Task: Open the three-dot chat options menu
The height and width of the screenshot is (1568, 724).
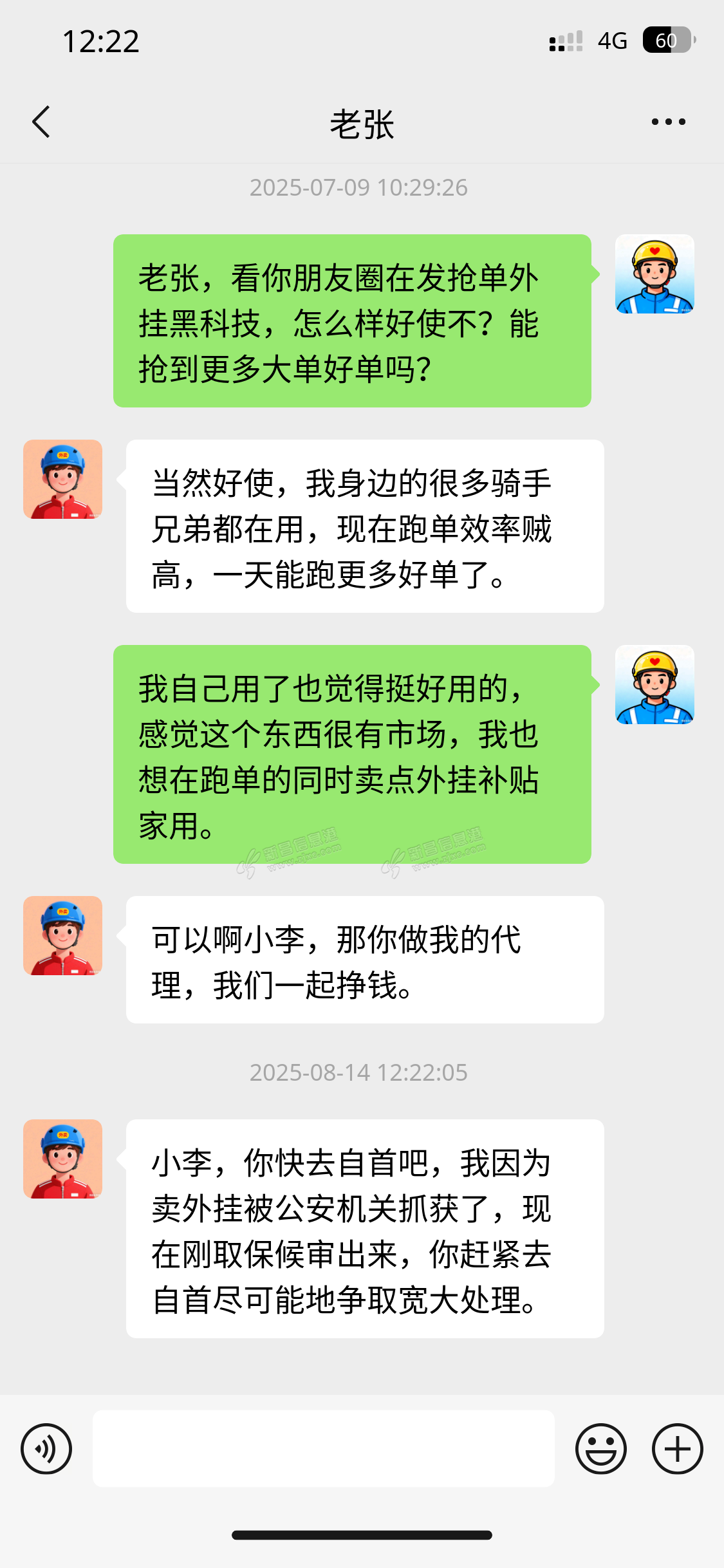Action: [x=668, y=122]
